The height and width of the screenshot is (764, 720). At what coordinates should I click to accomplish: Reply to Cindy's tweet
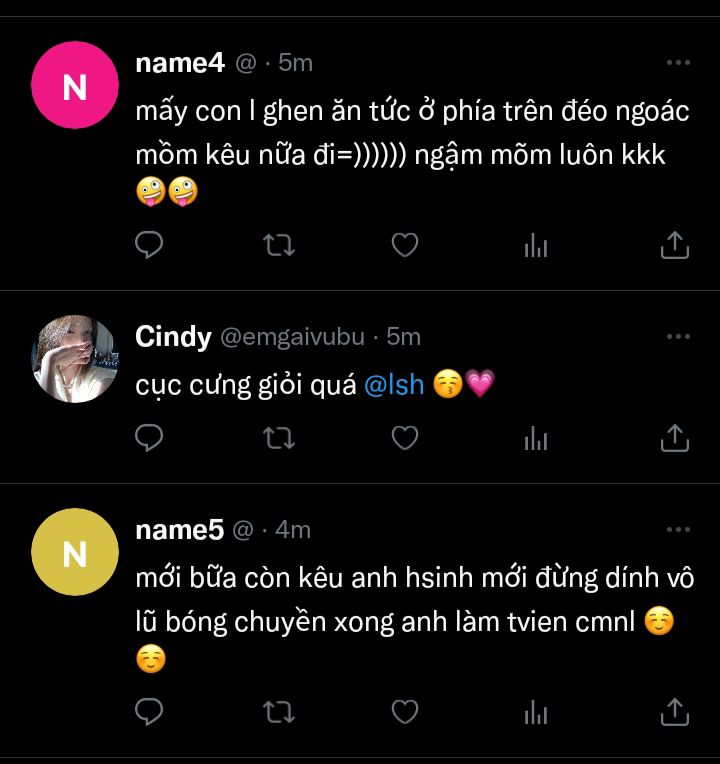pos(149,437)
